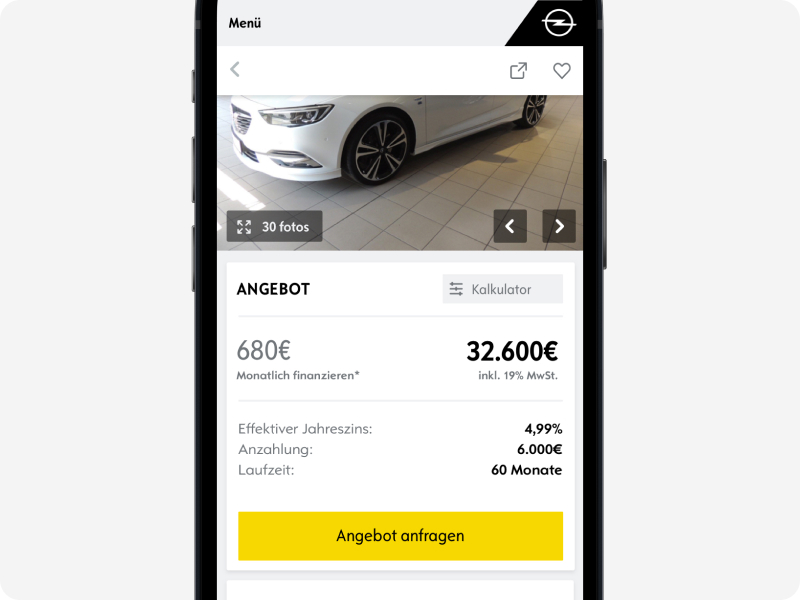Go back with the left chevron
Image resolution: width=800 pixels, height=600 pixels.
click(x=235, y=70)
